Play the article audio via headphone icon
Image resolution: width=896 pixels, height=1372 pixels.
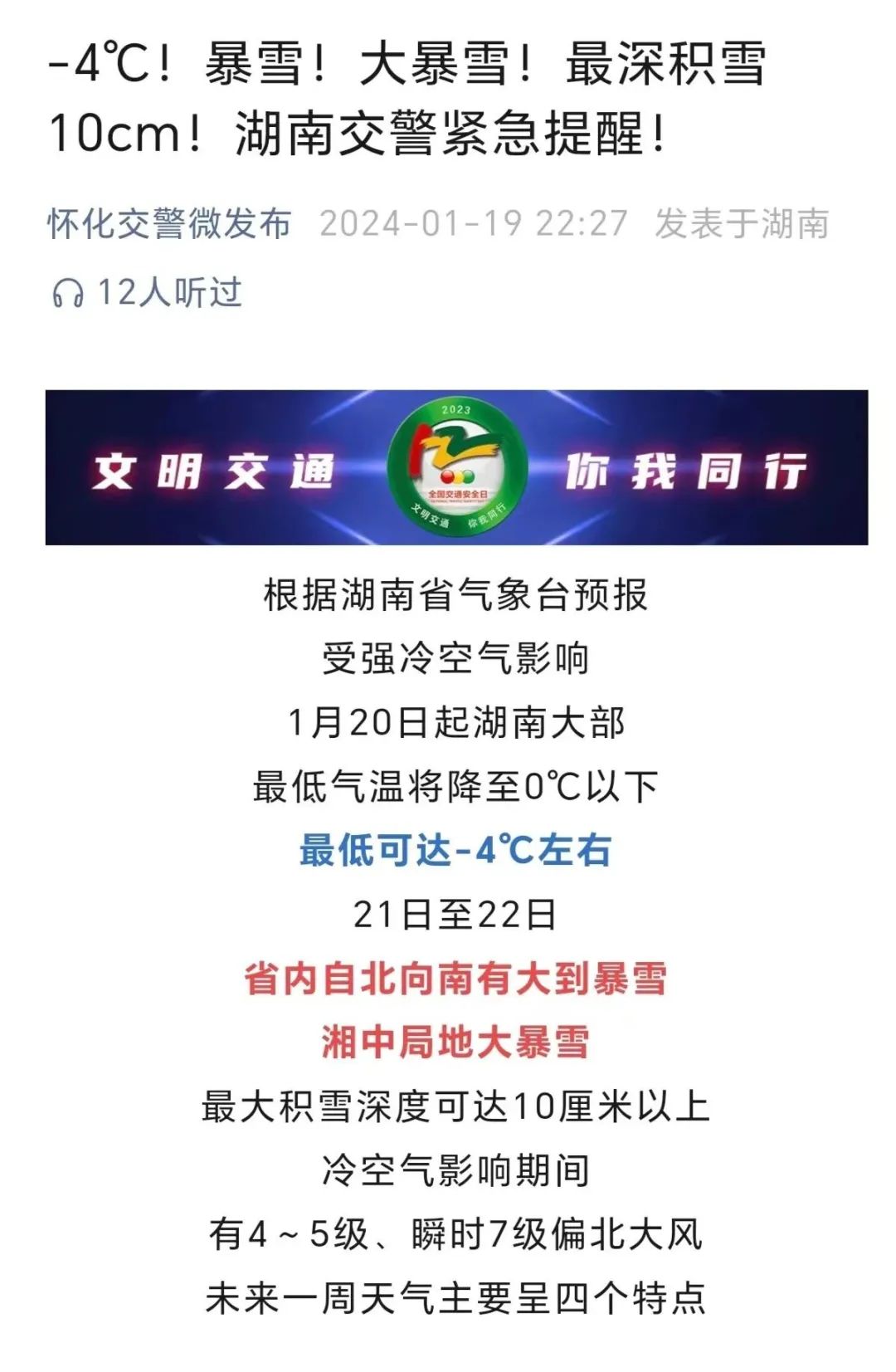pyautogui.click(x=68, y=294)
